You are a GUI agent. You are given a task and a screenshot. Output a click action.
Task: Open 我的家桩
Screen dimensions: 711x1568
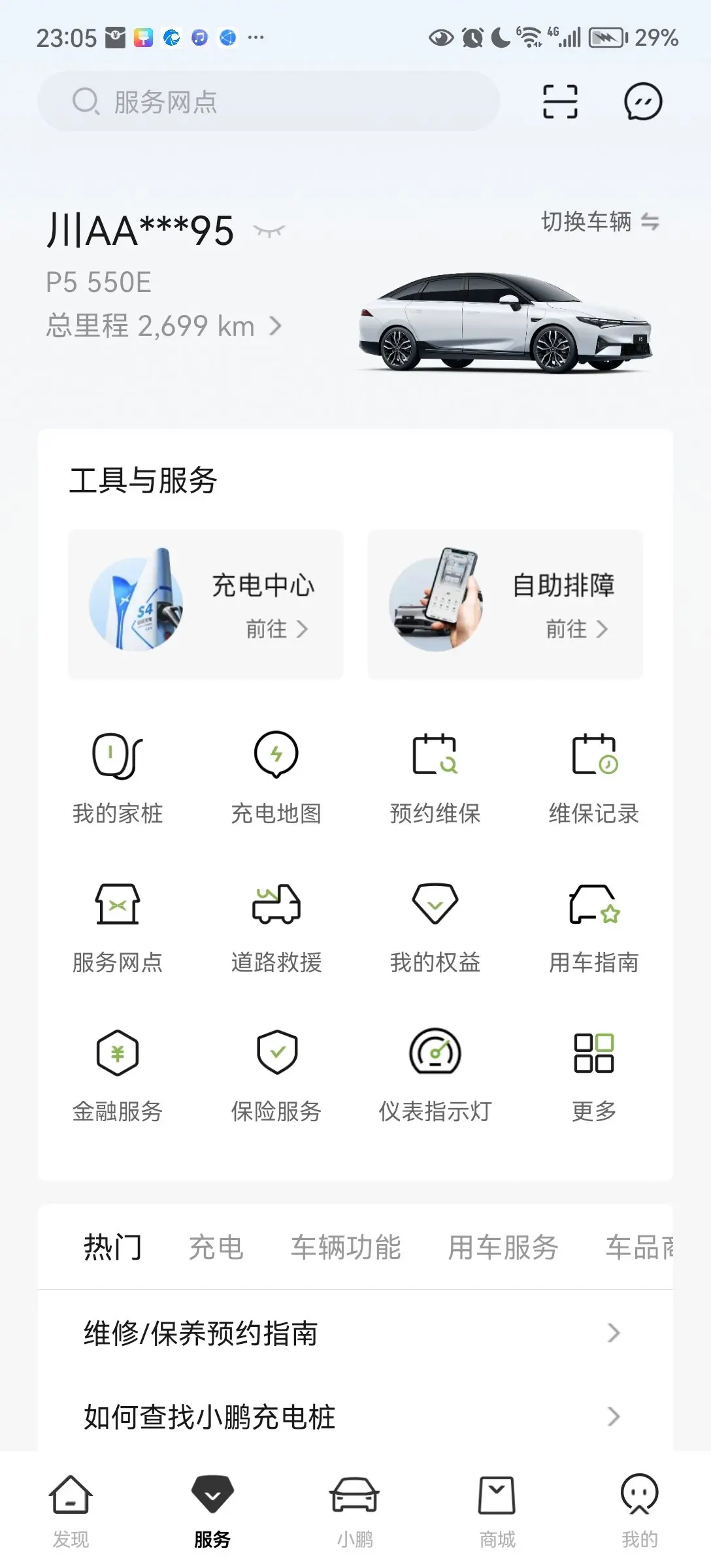click(x=118, y=779)
